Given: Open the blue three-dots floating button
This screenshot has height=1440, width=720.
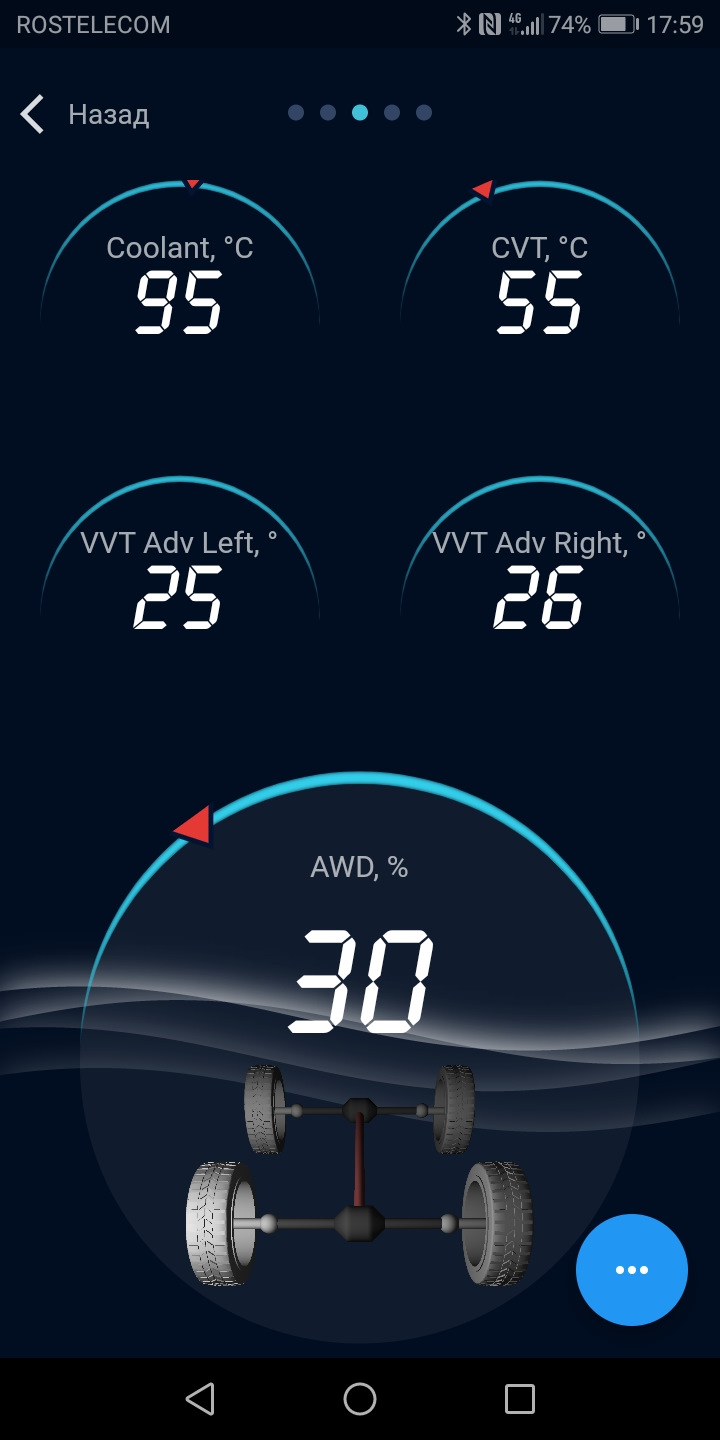Looking at the screenshot, I should point(631,1269).
